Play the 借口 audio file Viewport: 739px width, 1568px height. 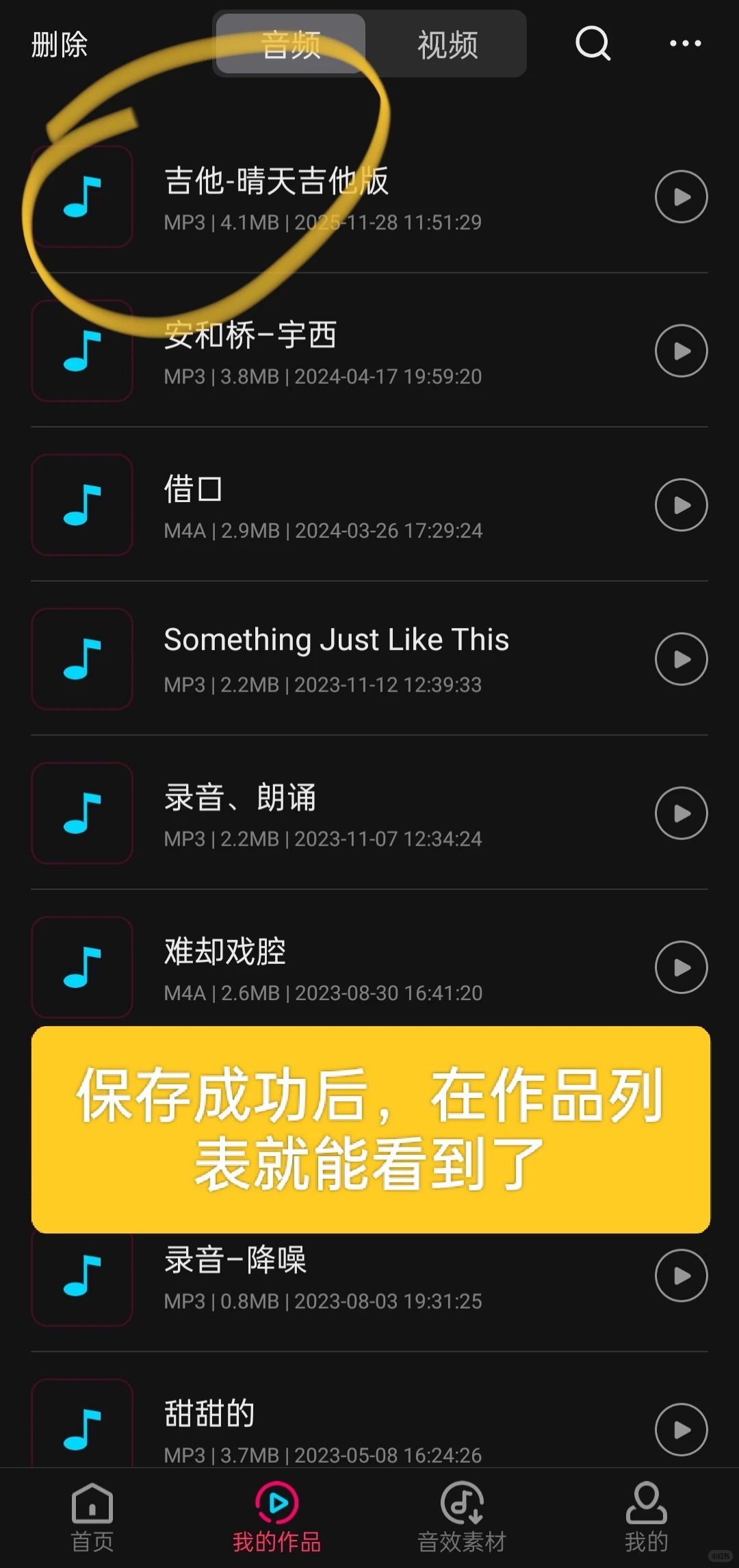(681, 505)
